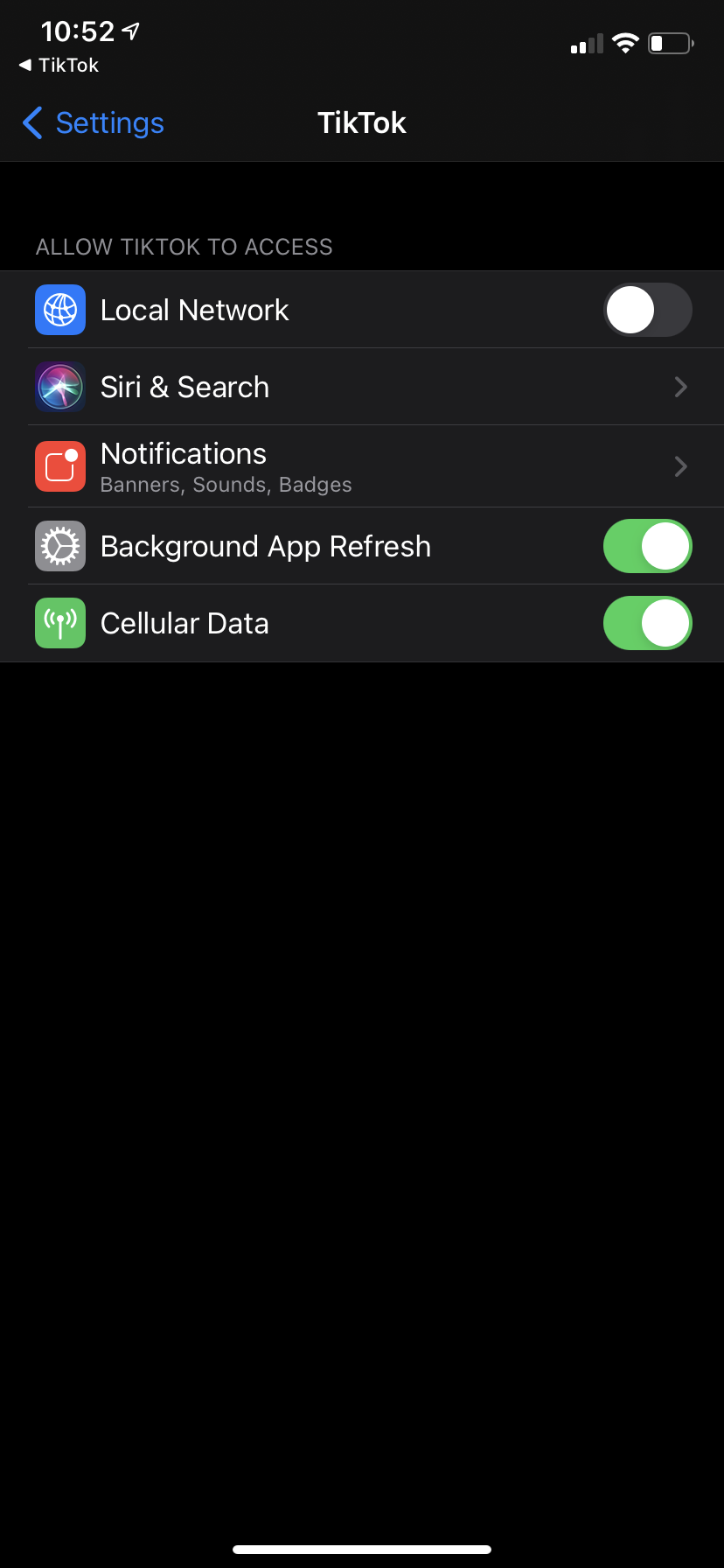Viewport: 724px width, 1568px height.
Task: Enable Local Network access
Action: pos(647,310)
